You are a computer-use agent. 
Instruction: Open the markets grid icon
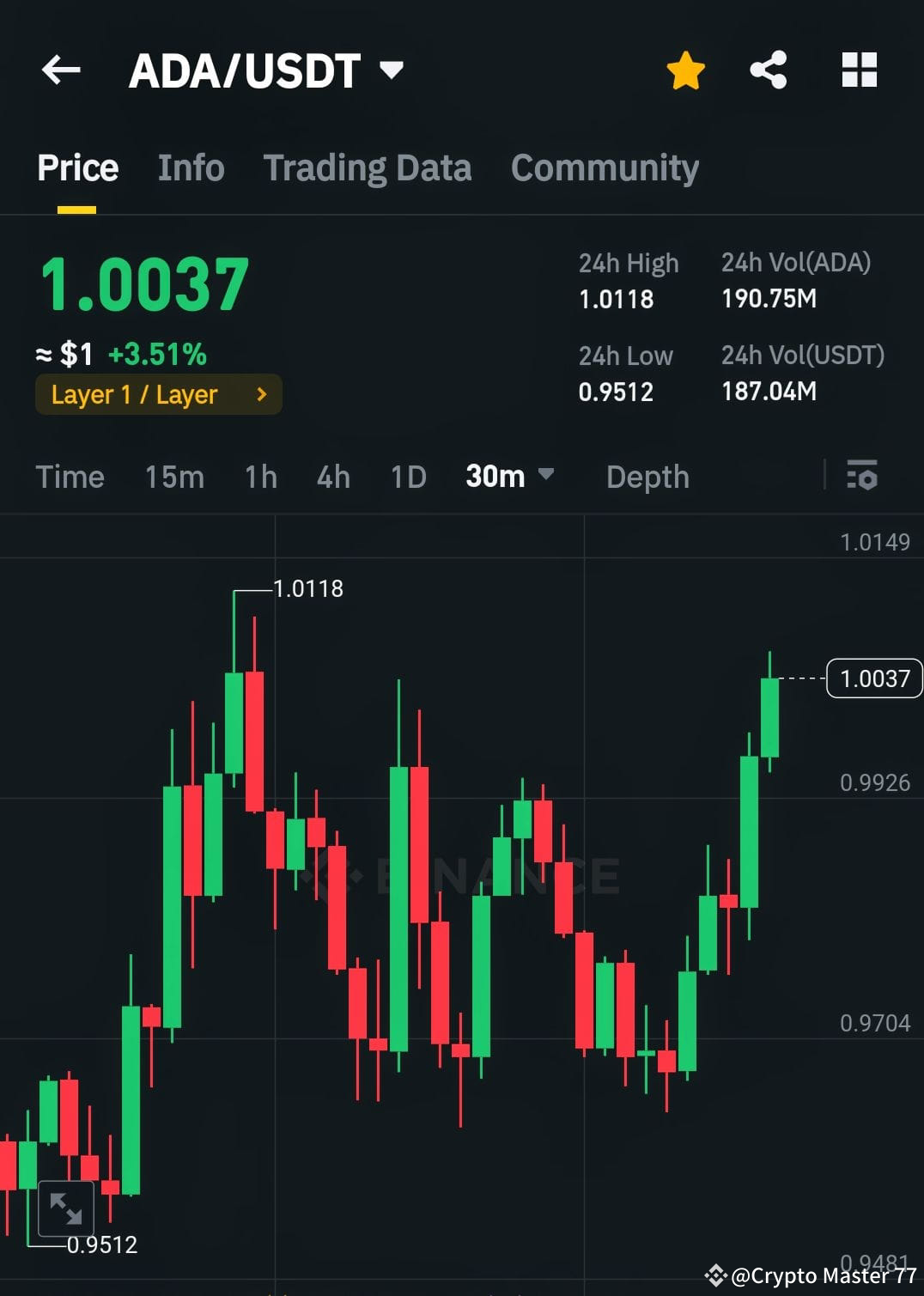pyautogui.click(x=858, y=70)
